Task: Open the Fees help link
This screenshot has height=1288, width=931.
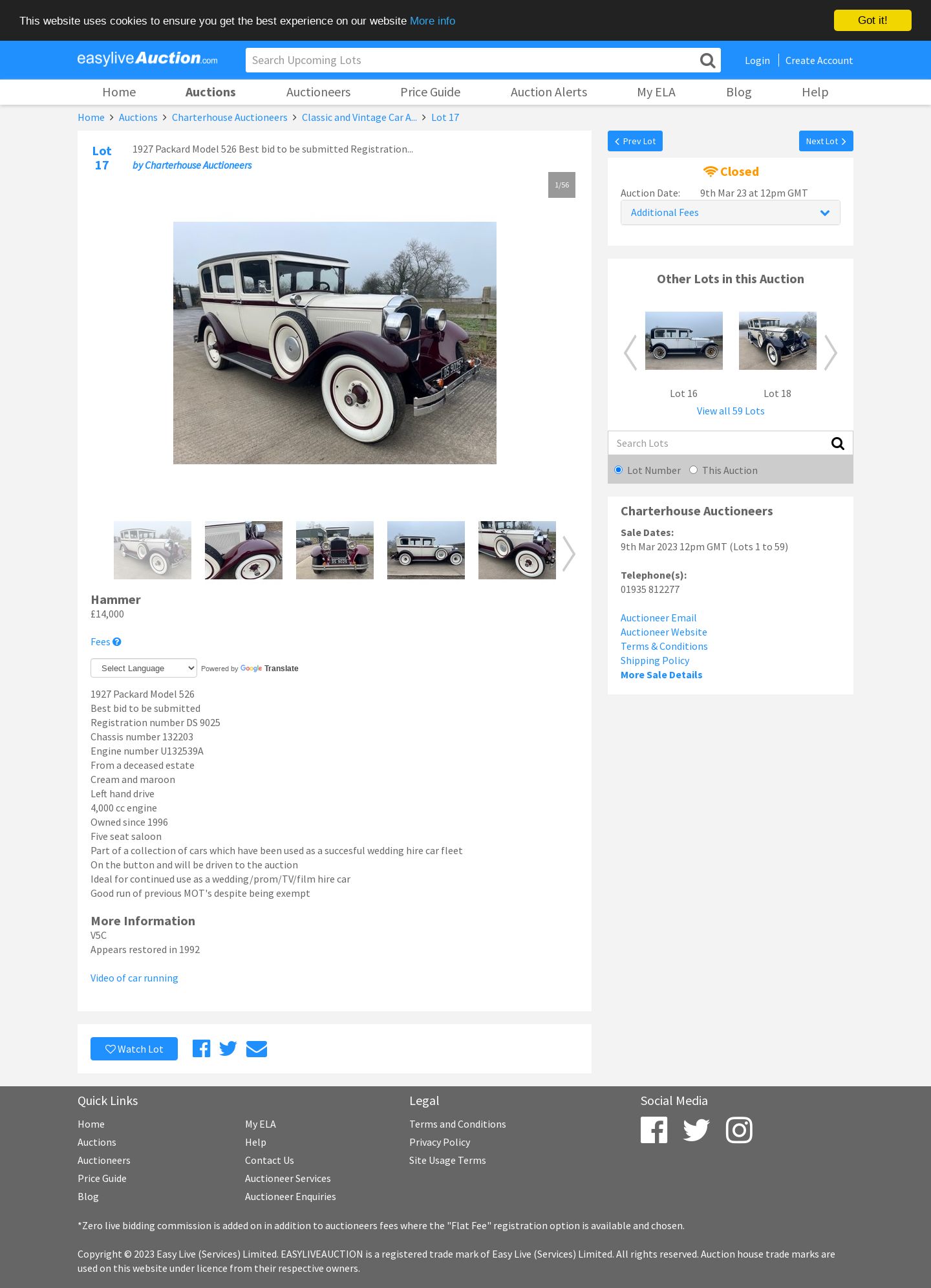Action: point(106,642)
